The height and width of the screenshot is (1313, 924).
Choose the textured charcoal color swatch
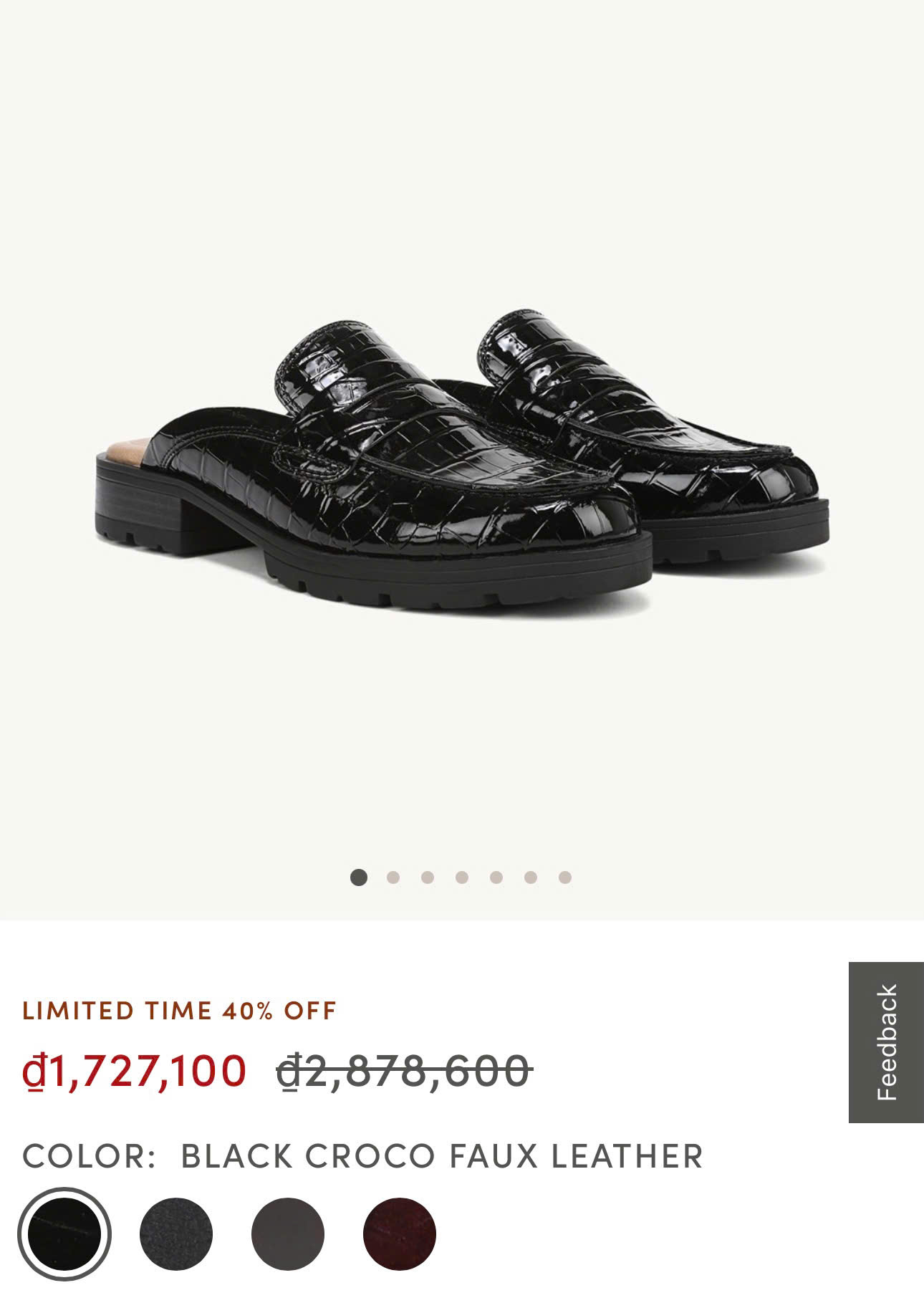pyautogui.click(x=176, y=1234)
